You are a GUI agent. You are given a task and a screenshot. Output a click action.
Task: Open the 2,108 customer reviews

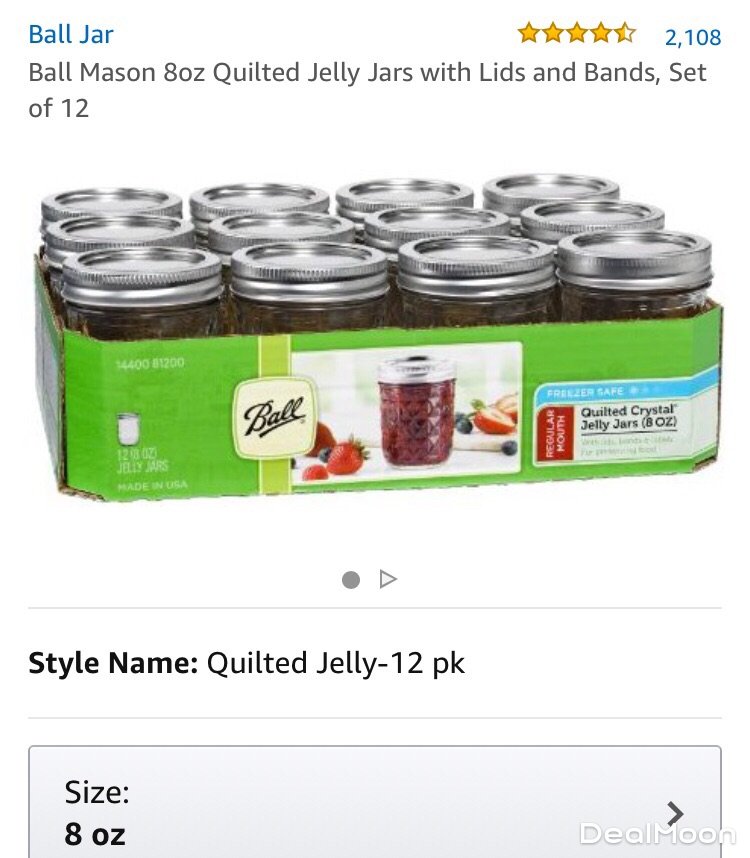[692, 37]
